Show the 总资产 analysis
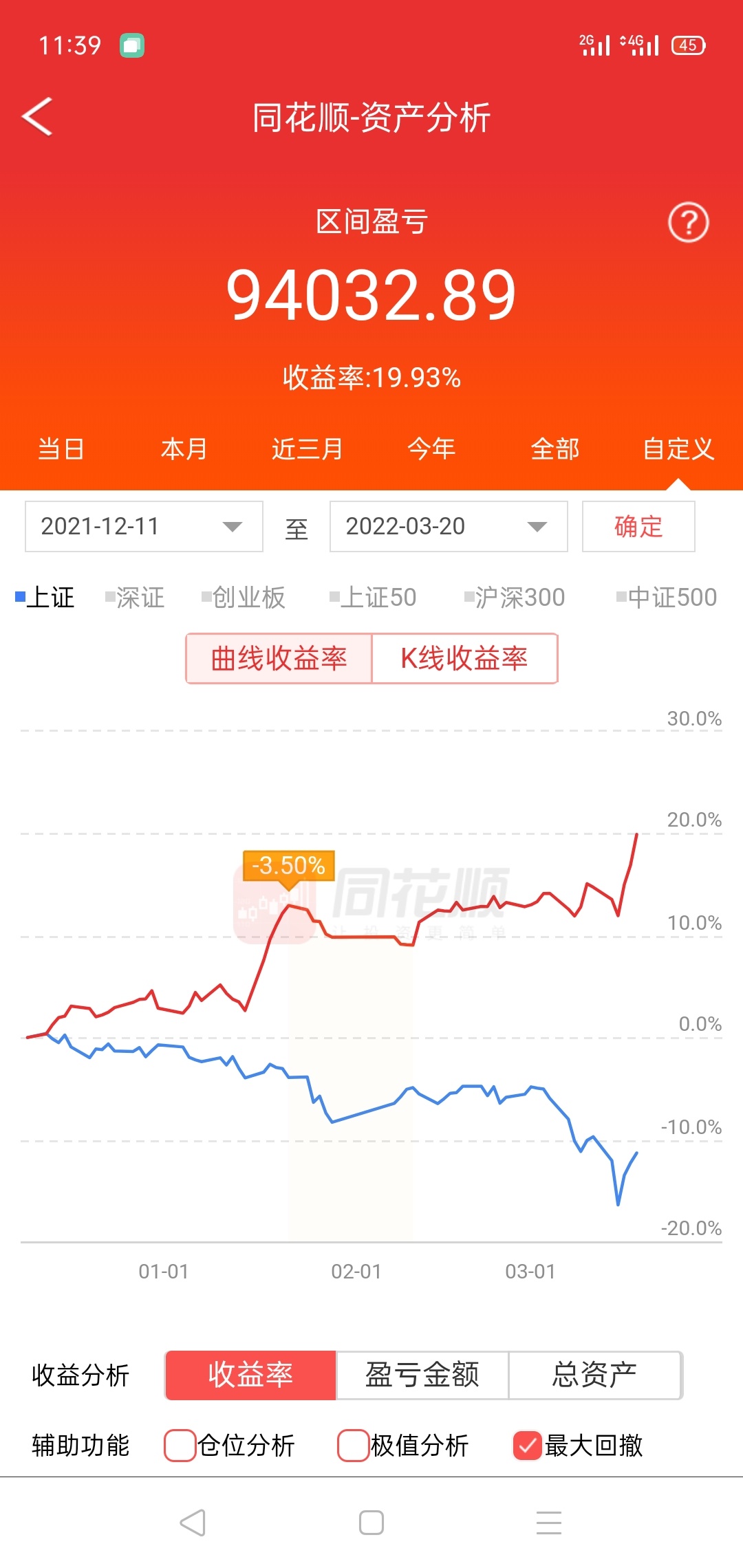 click(594, 1375)
